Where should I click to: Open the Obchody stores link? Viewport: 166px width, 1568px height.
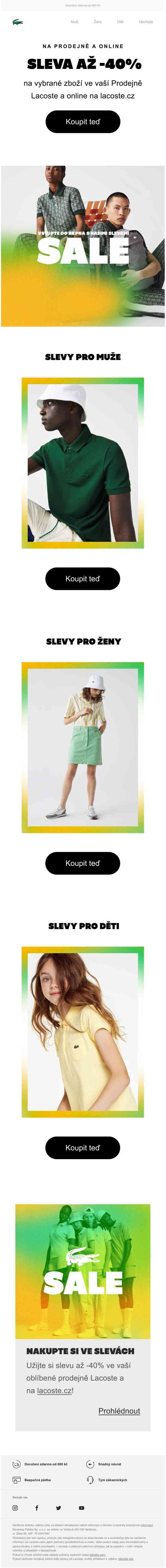[x=146, y=22]
